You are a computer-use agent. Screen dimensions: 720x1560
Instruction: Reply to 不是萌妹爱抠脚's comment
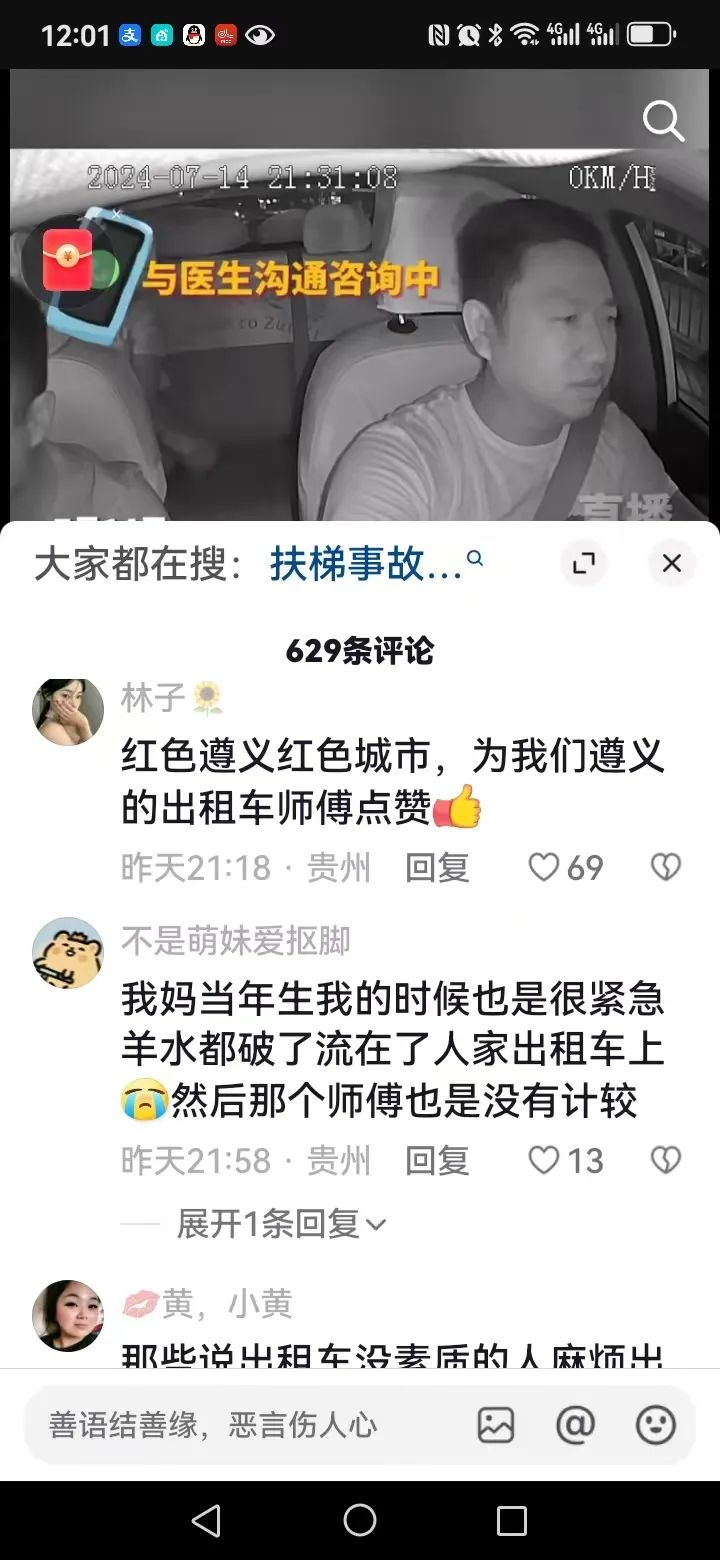[x=437, y=1161]
